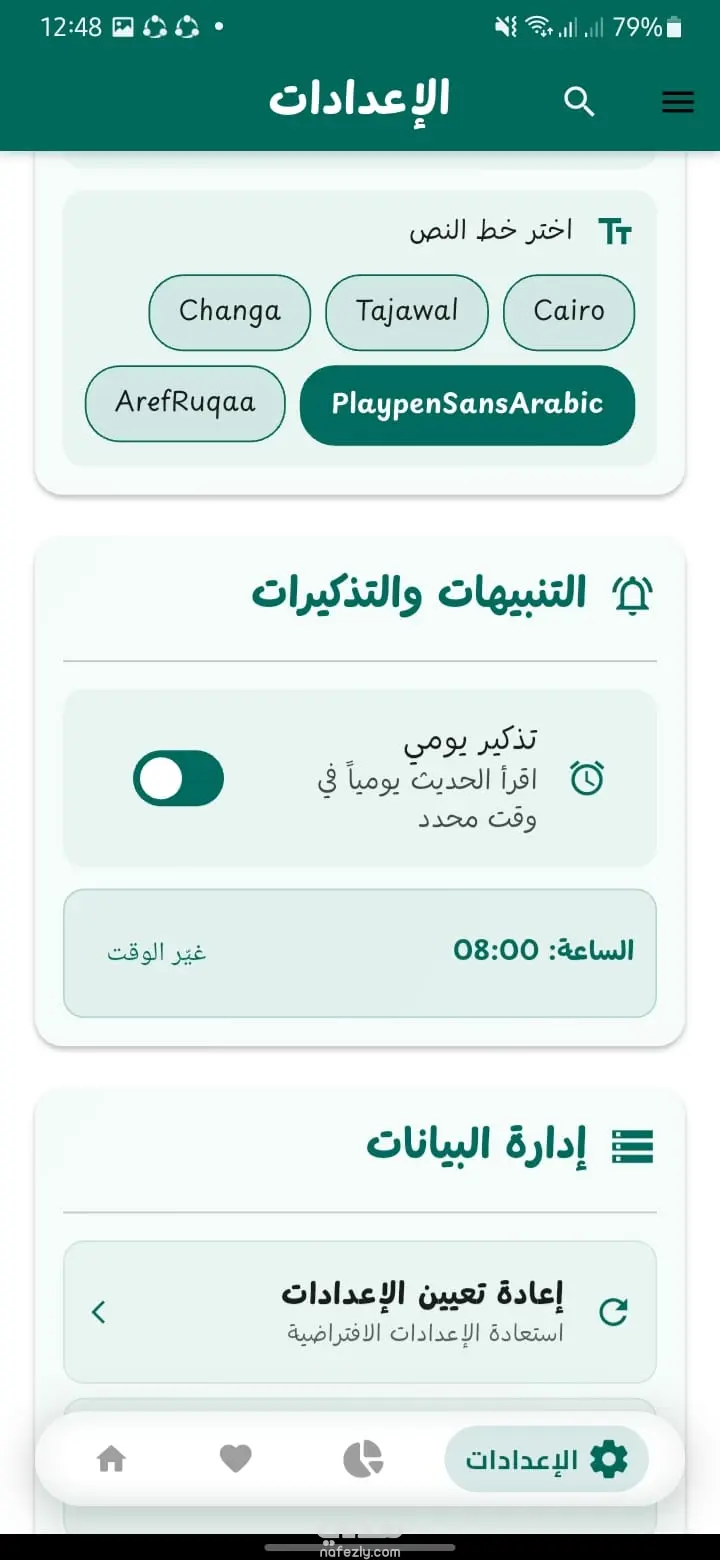
Task: Open the hamburger menu
Action: pos(677,101)
